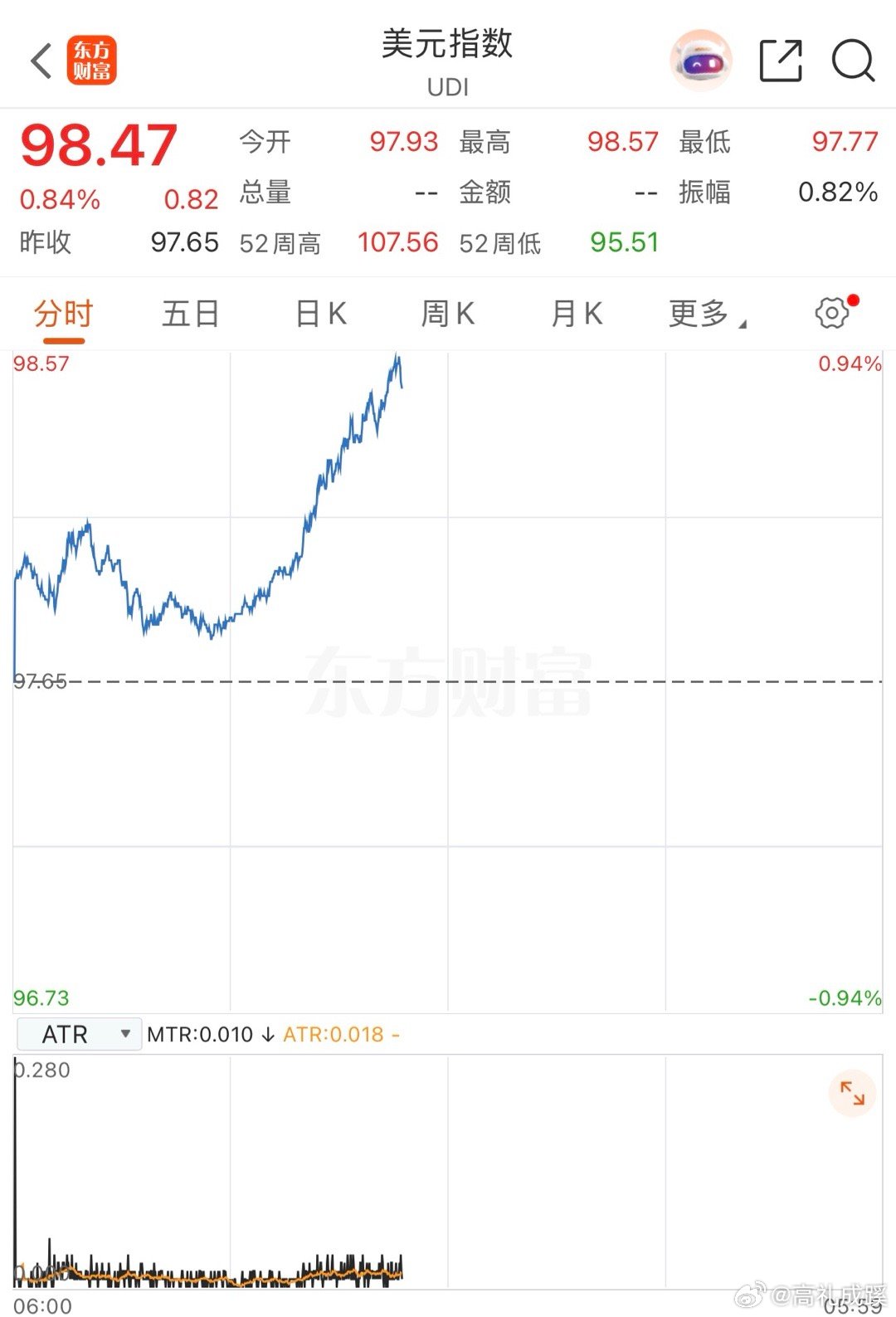The image size is (896, 1317).
Task: Open the 月K monthly chart view
Action: tap(577, 314)
